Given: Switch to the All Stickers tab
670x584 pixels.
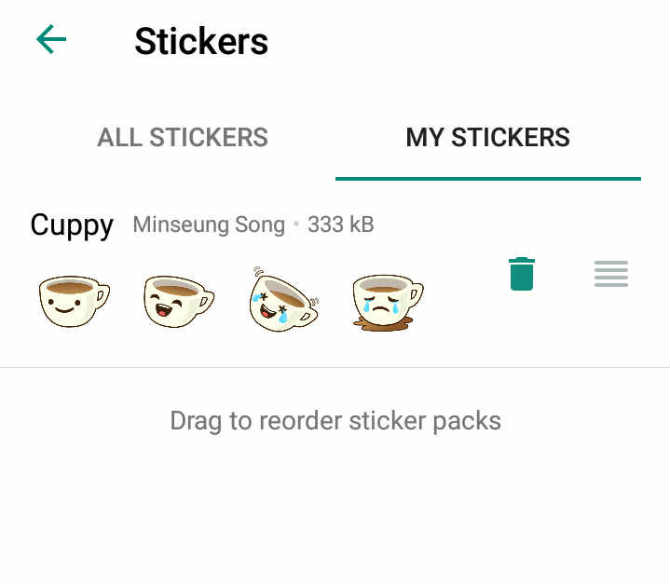Looking at the screenshot, I should click(182, 137).
